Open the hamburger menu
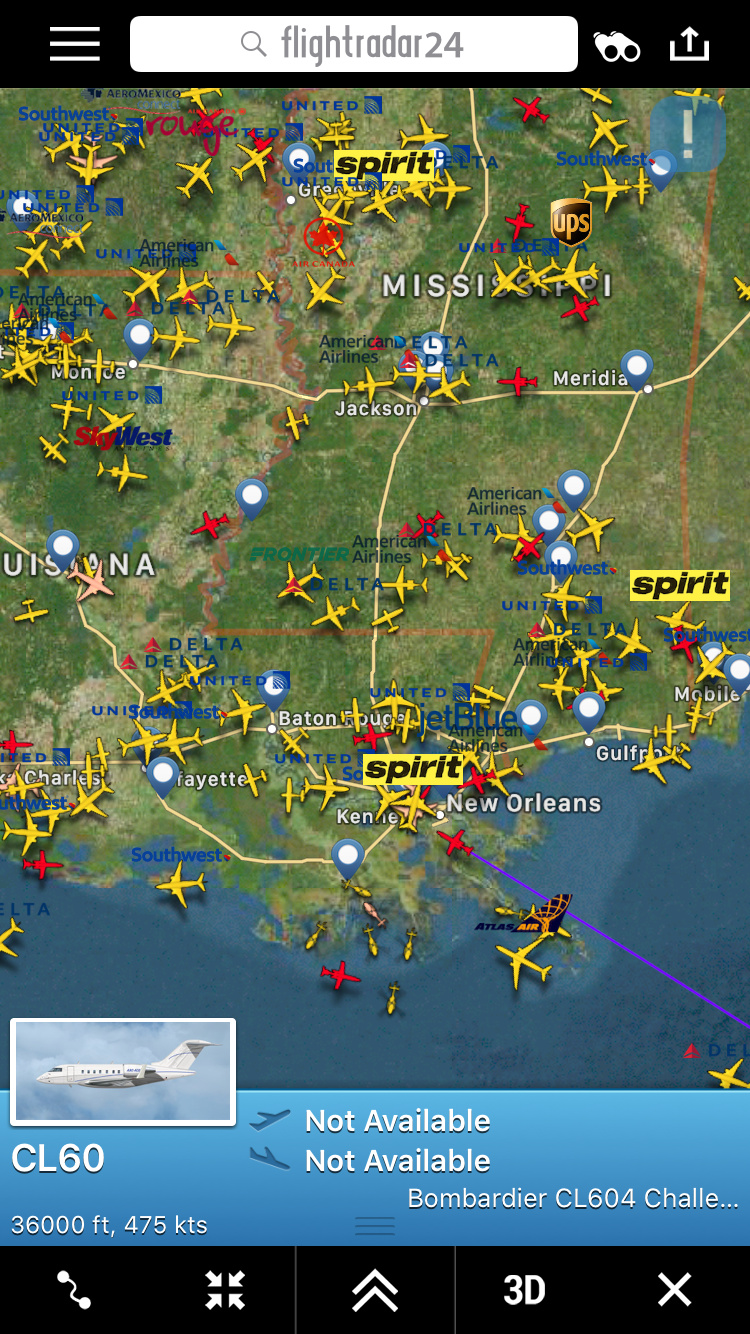 click(x=75, y=45)
